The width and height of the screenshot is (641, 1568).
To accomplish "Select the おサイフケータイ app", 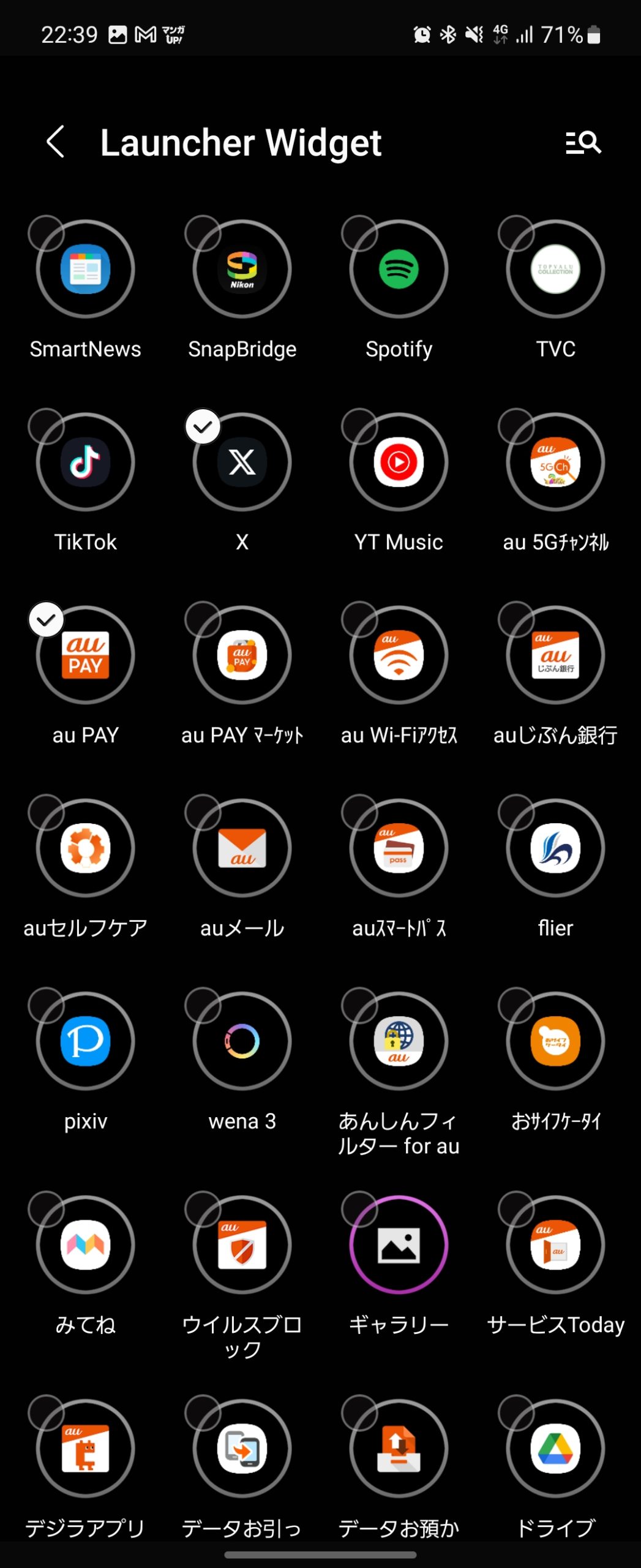I will (x=555, y=1041).
